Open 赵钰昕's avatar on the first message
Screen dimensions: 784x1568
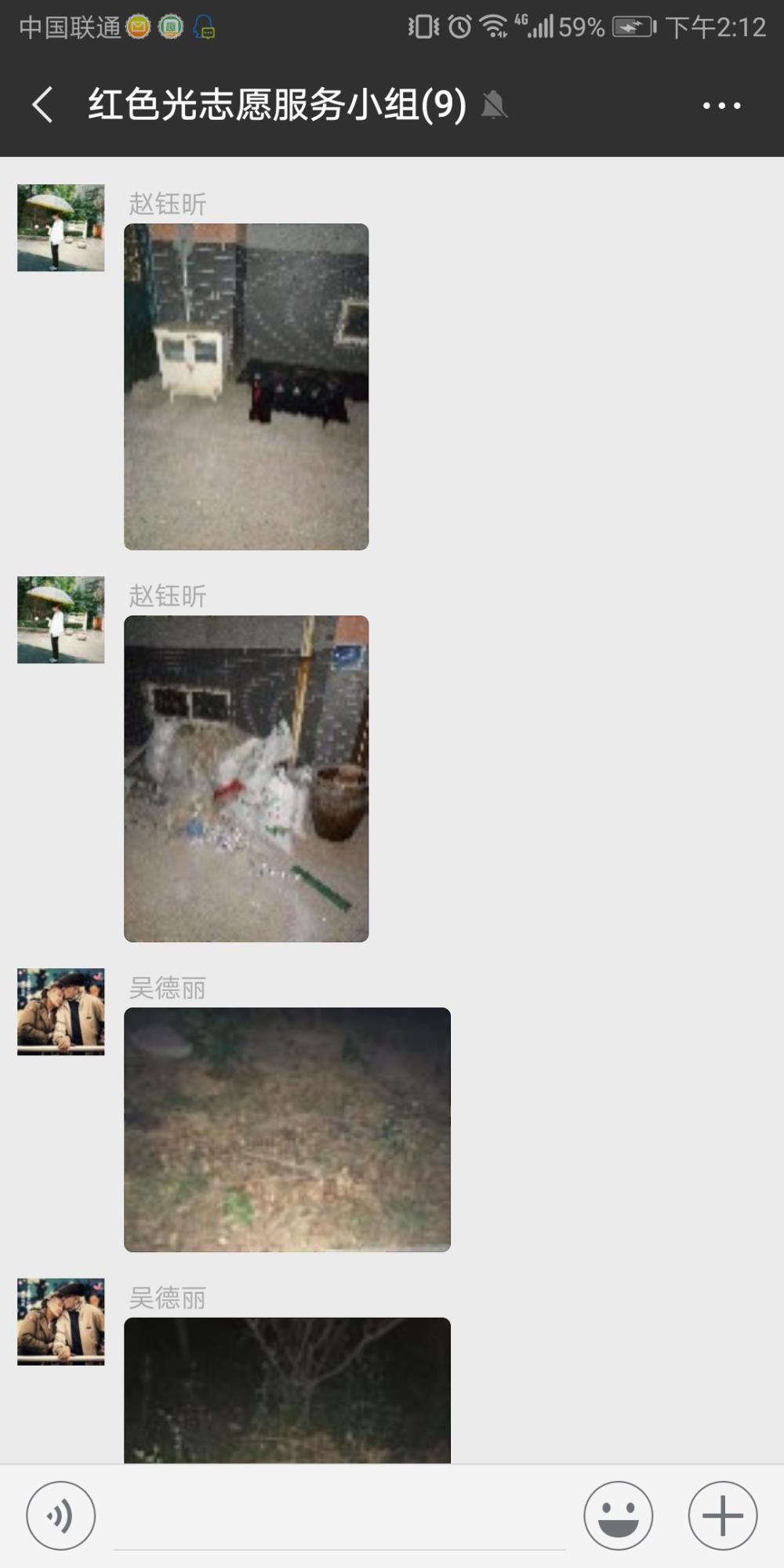pos(61,228)
